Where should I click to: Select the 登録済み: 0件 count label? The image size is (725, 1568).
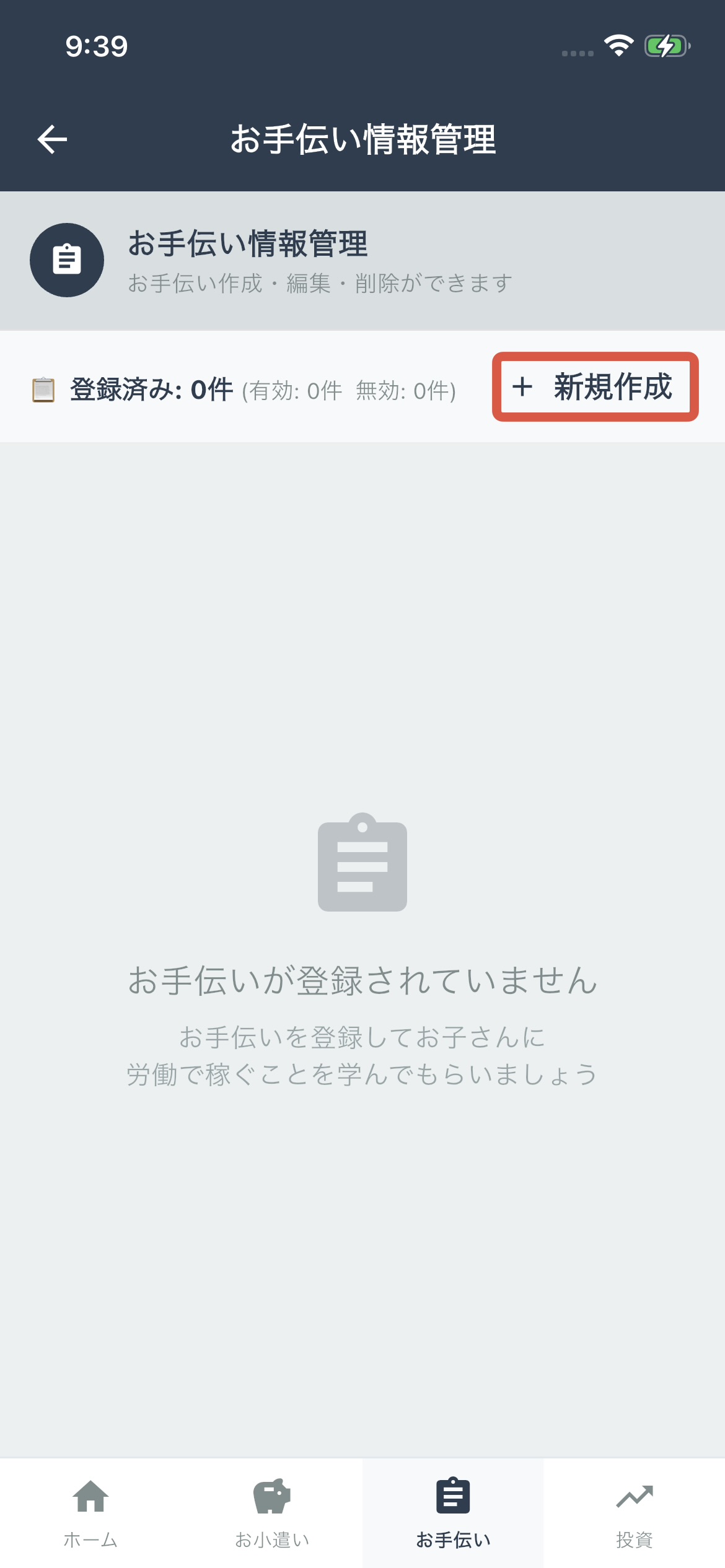(151, 390)
